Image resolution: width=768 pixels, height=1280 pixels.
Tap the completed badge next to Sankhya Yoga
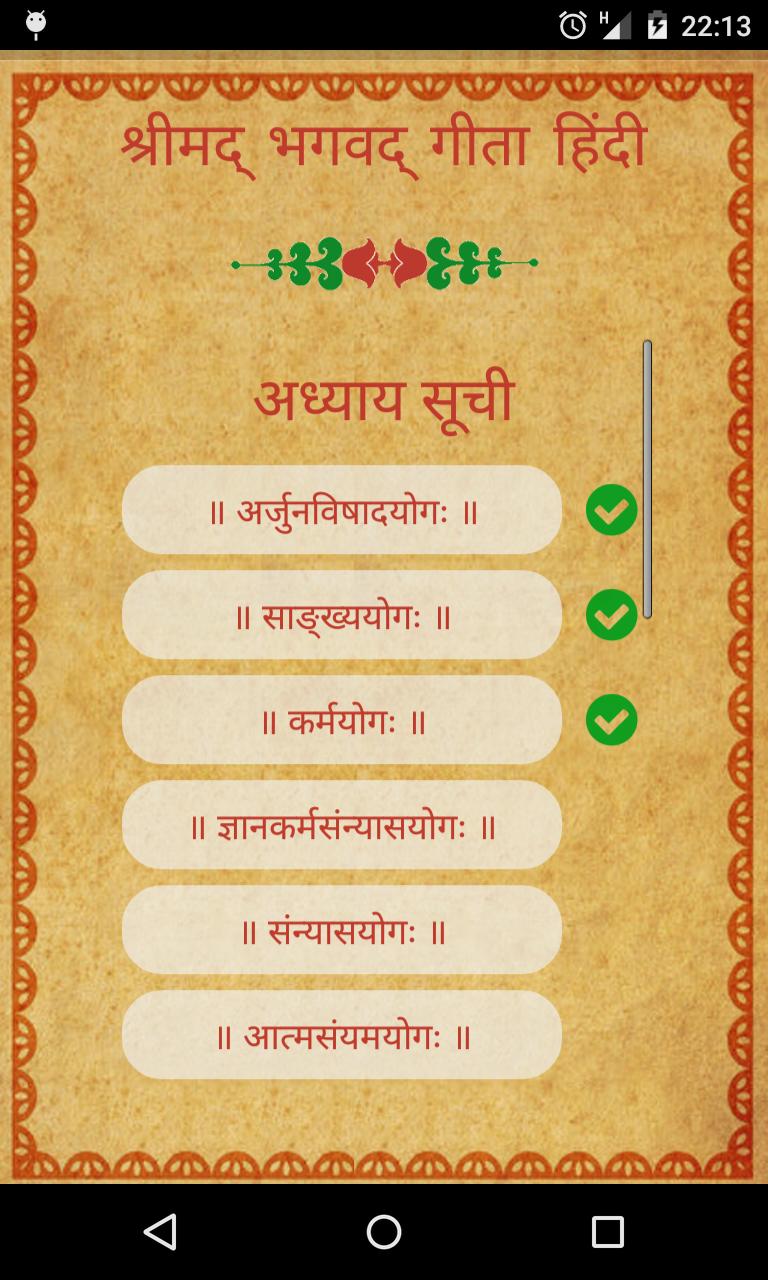coord(611,615)
